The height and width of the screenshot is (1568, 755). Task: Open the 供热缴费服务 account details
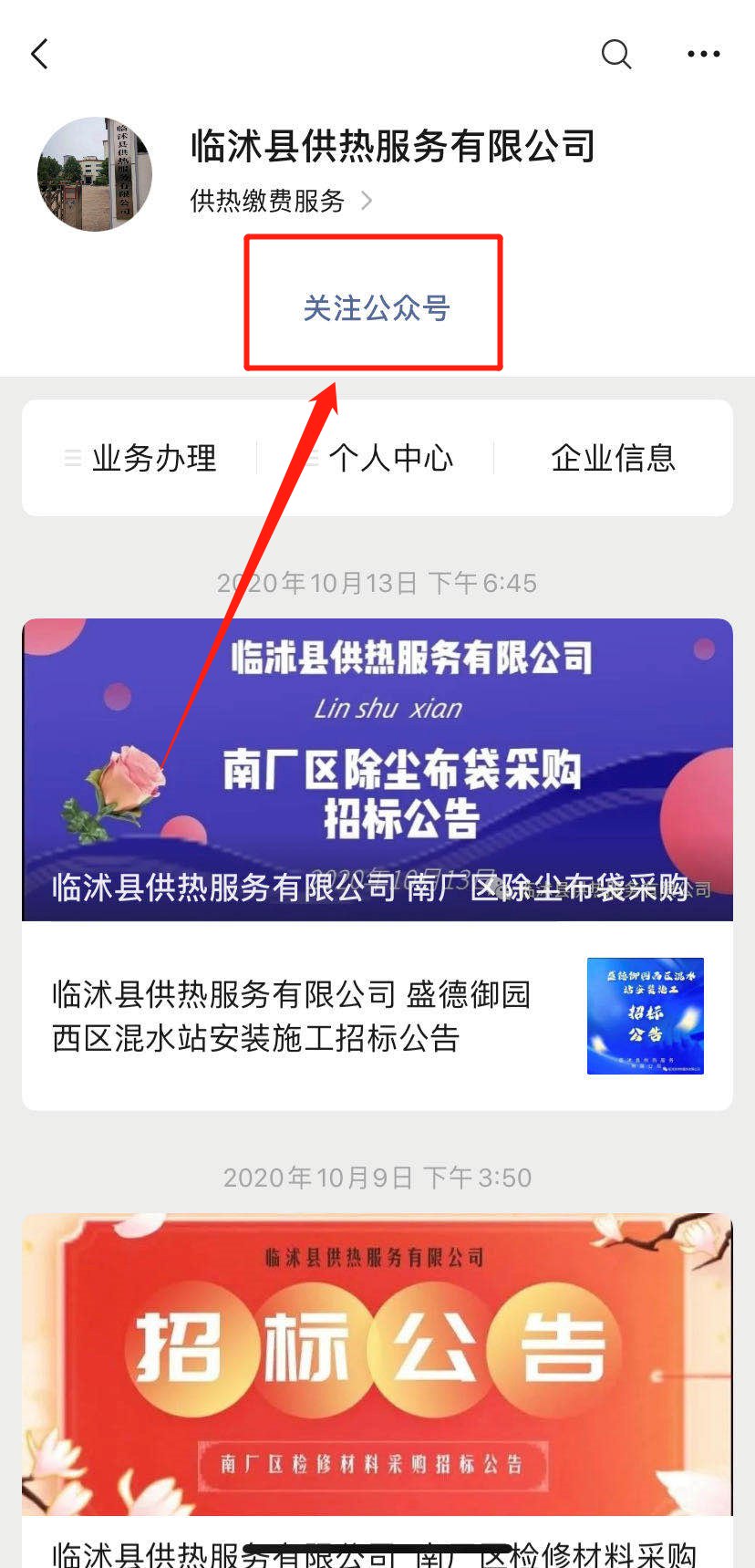coord(281,201)
